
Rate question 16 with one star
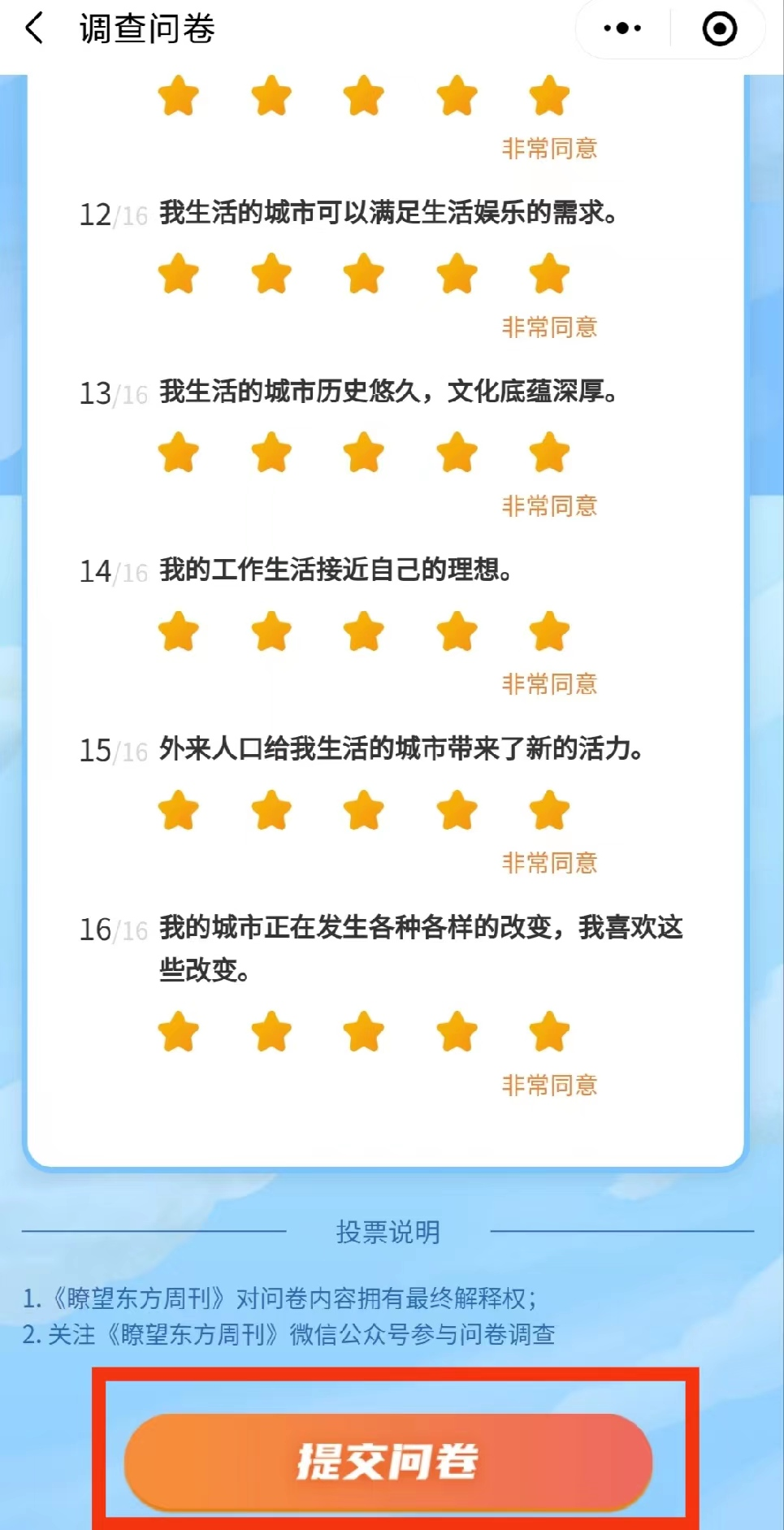tap(179, 1031)
